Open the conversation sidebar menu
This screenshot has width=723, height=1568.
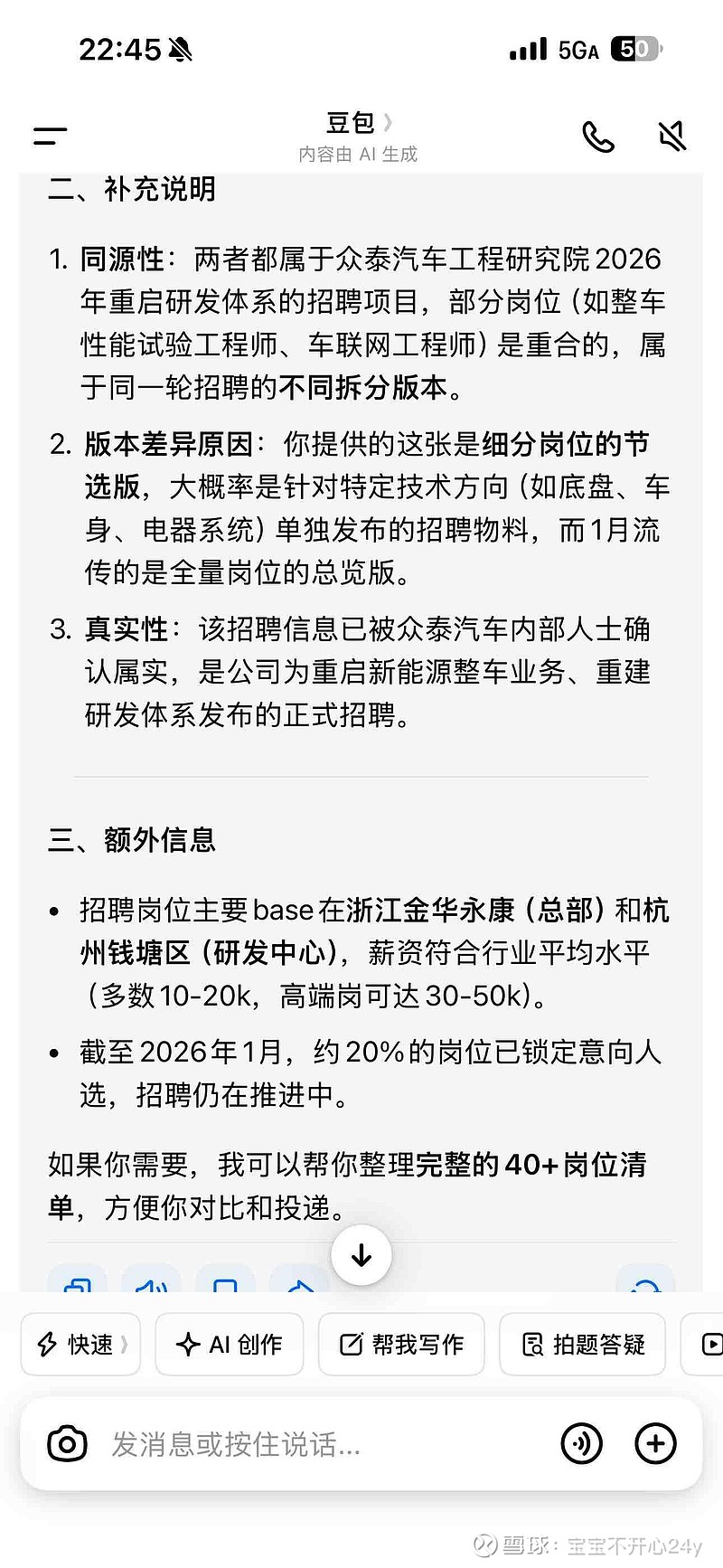tap(49, 136)
